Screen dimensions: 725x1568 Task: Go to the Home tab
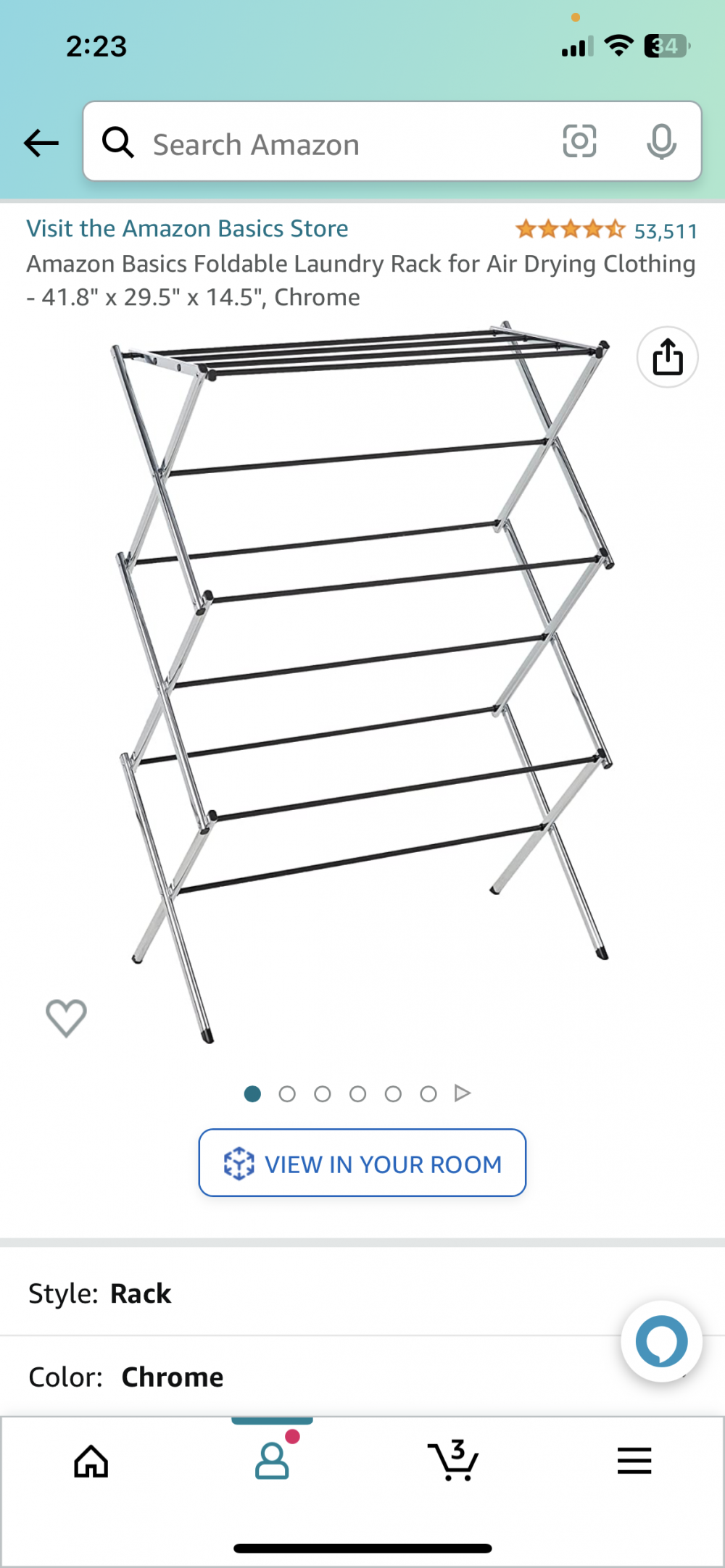(91, 1461)
